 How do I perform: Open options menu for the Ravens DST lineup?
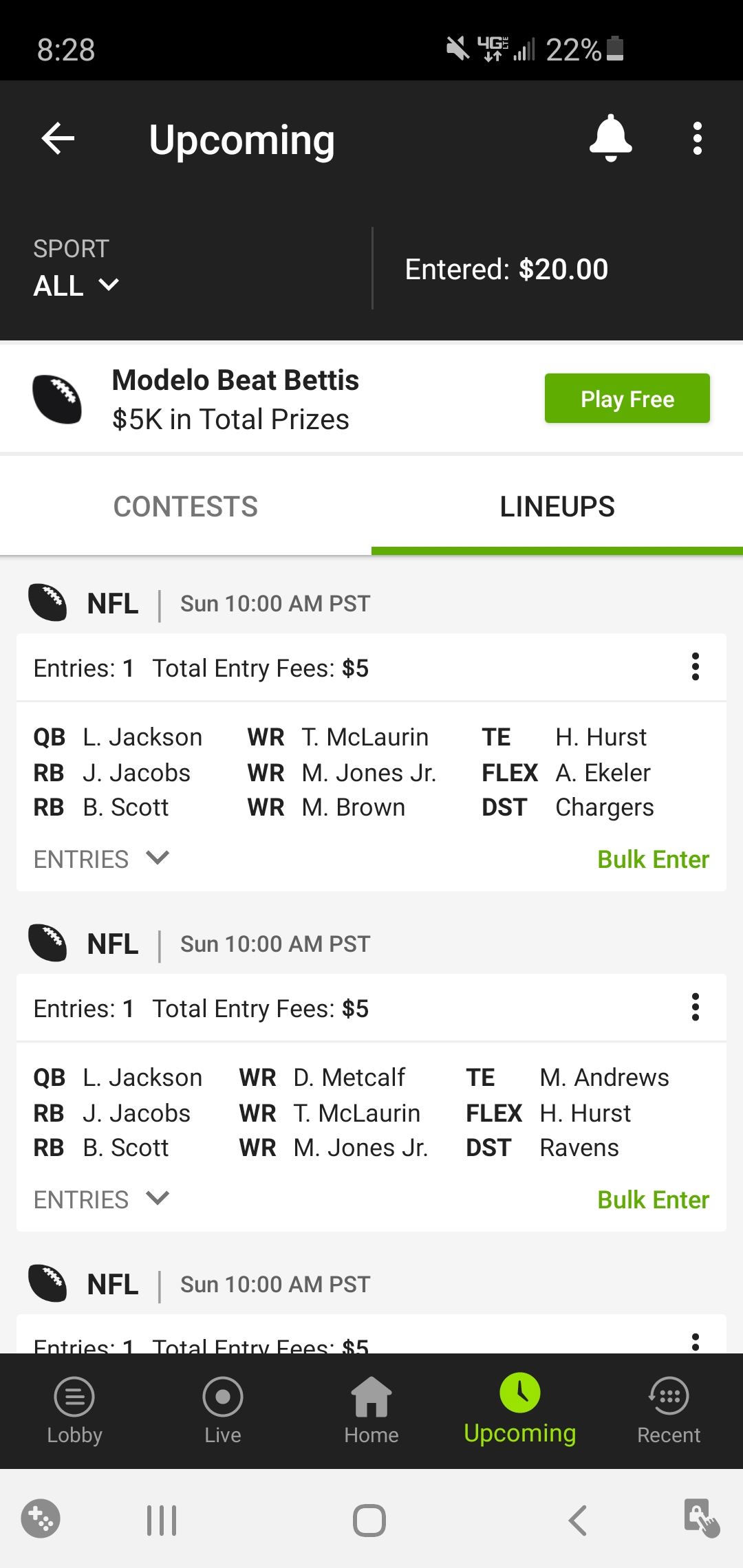pyautogui.click(x=696, y=1008)
